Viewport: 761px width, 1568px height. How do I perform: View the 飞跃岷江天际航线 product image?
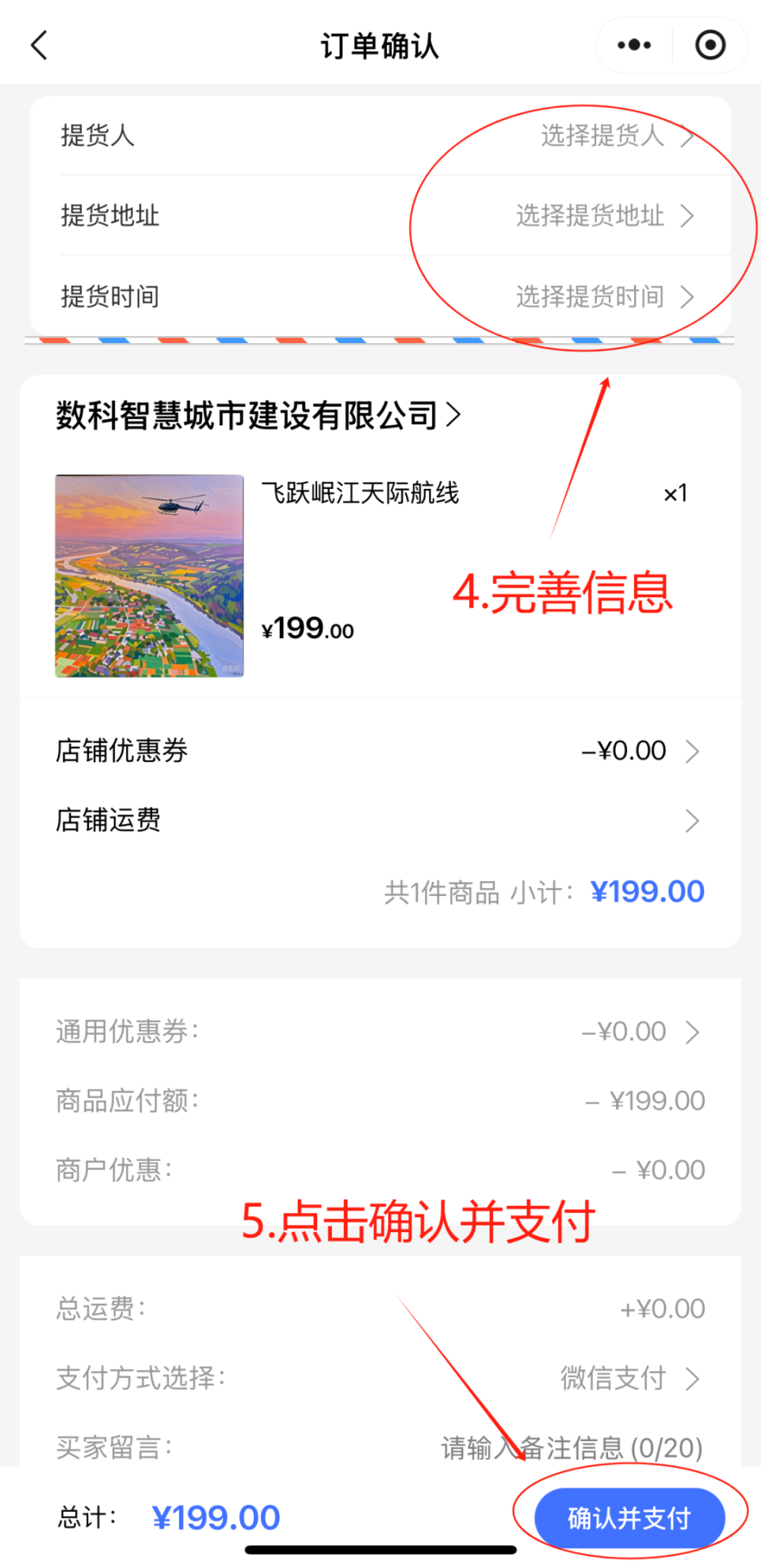[x=149, y=576]
